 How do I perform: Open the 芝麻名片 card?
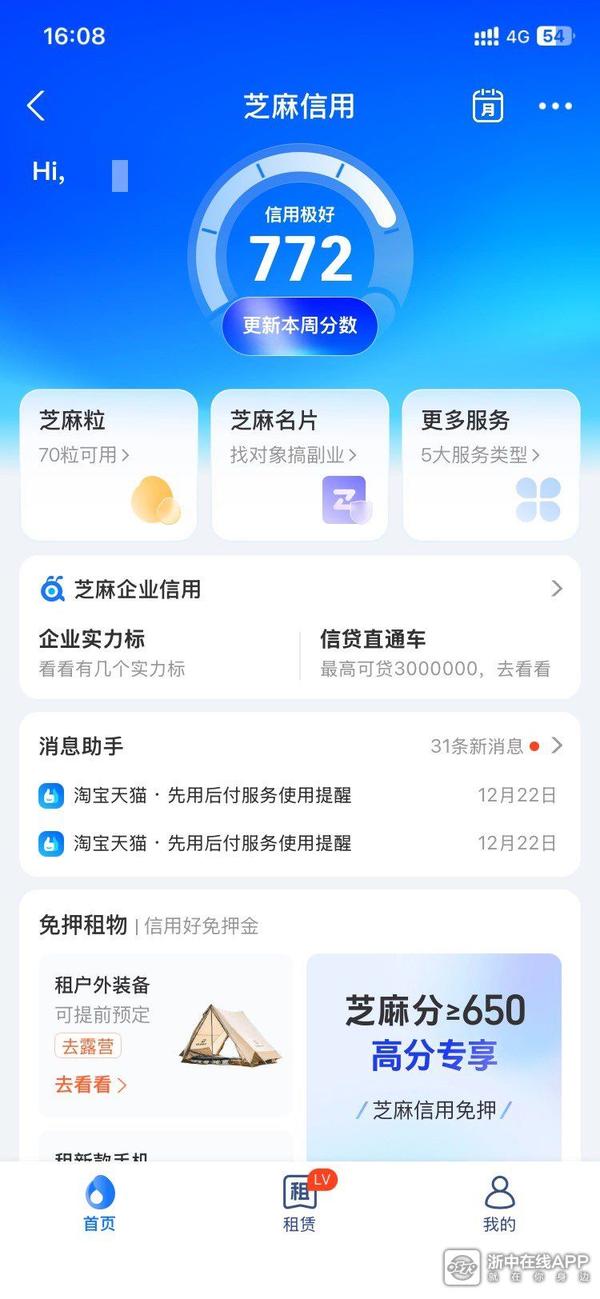click(x=299, y=464)
